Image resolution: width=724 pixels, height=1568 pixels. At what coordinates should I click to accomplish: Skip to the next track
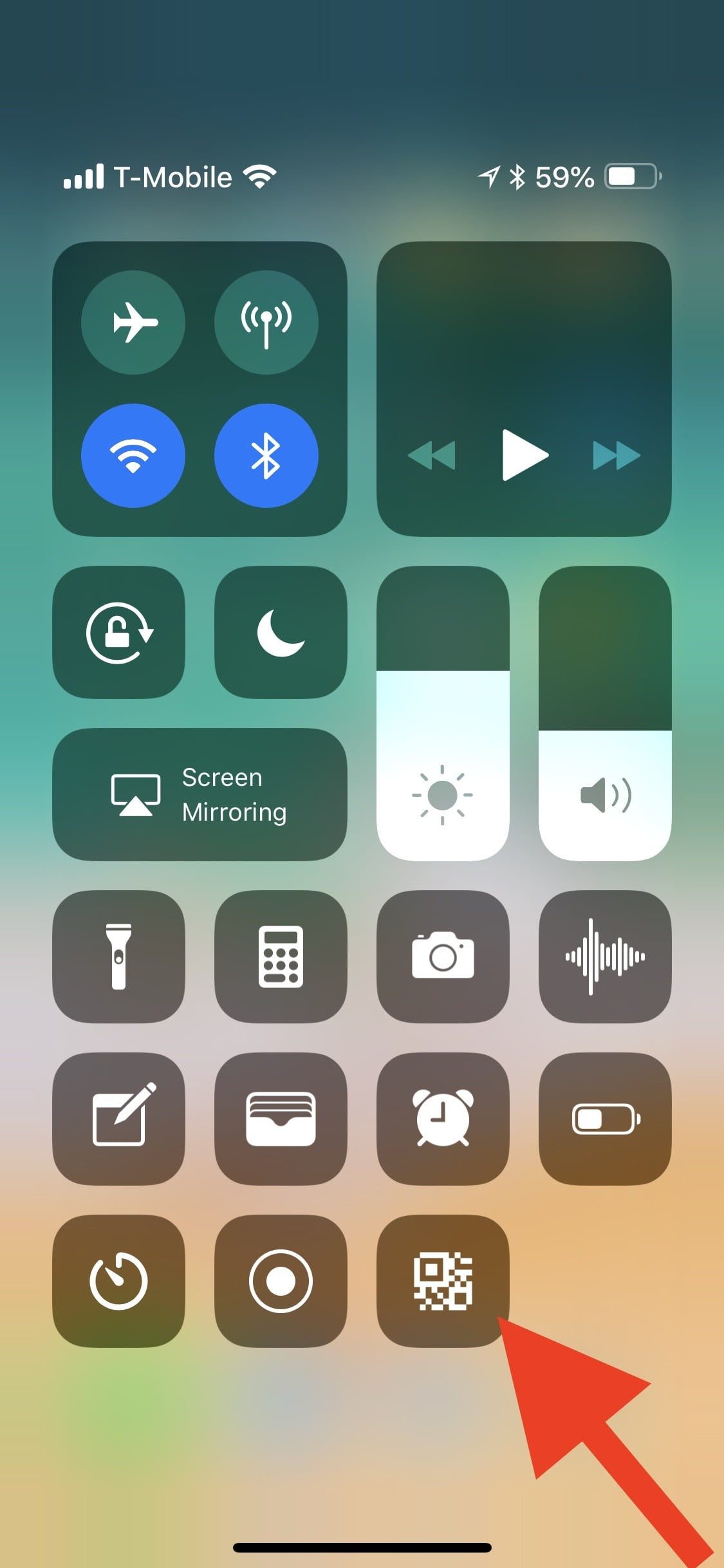coord(616,455)
